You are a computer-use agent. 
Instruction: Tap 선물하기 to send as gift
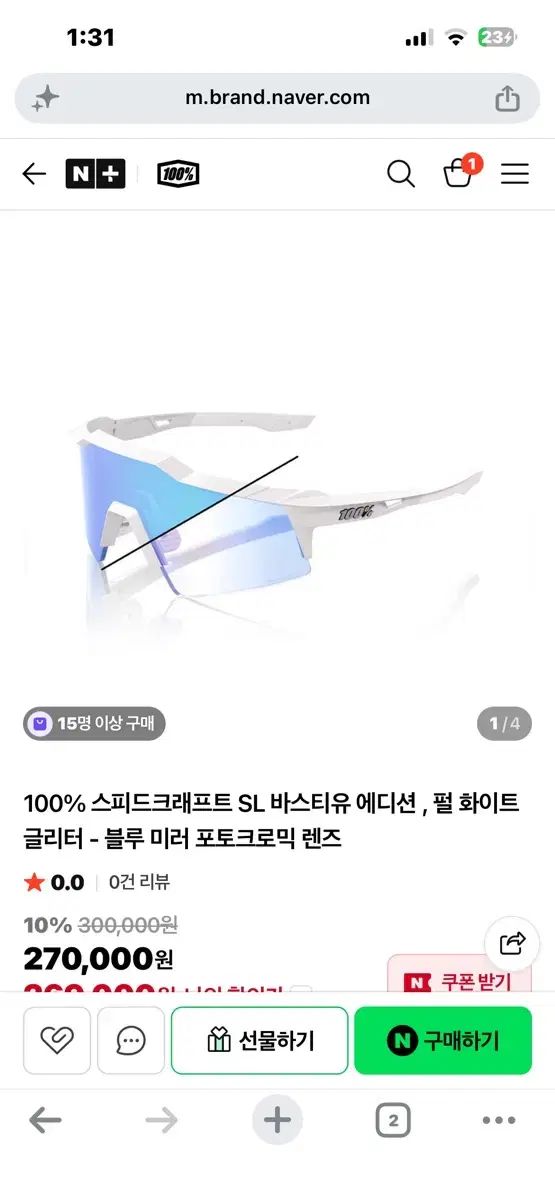coord(260,1040)
